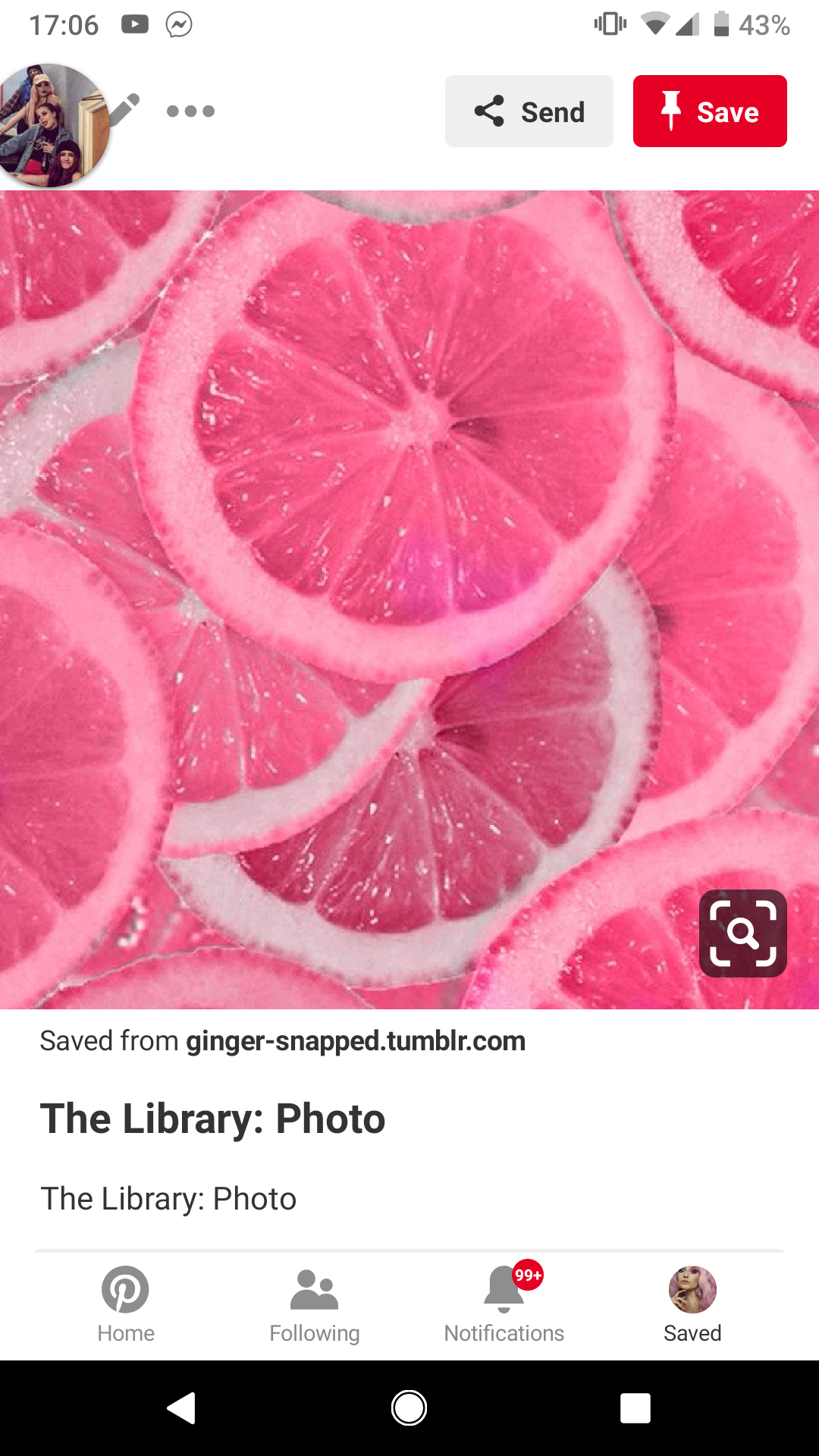Open the Notifications tab
Image resolution: width=819 pixels, height=1456 pixels.
click(x=504, y=1304)
